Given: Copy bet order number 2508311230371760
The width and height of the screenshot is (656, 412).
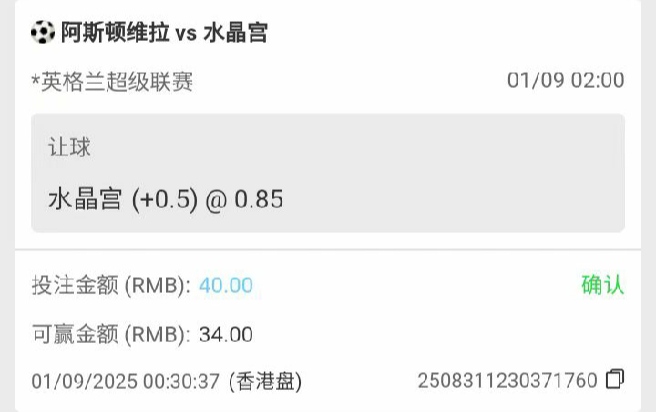Looking at the screenshot, I should 615,379.
